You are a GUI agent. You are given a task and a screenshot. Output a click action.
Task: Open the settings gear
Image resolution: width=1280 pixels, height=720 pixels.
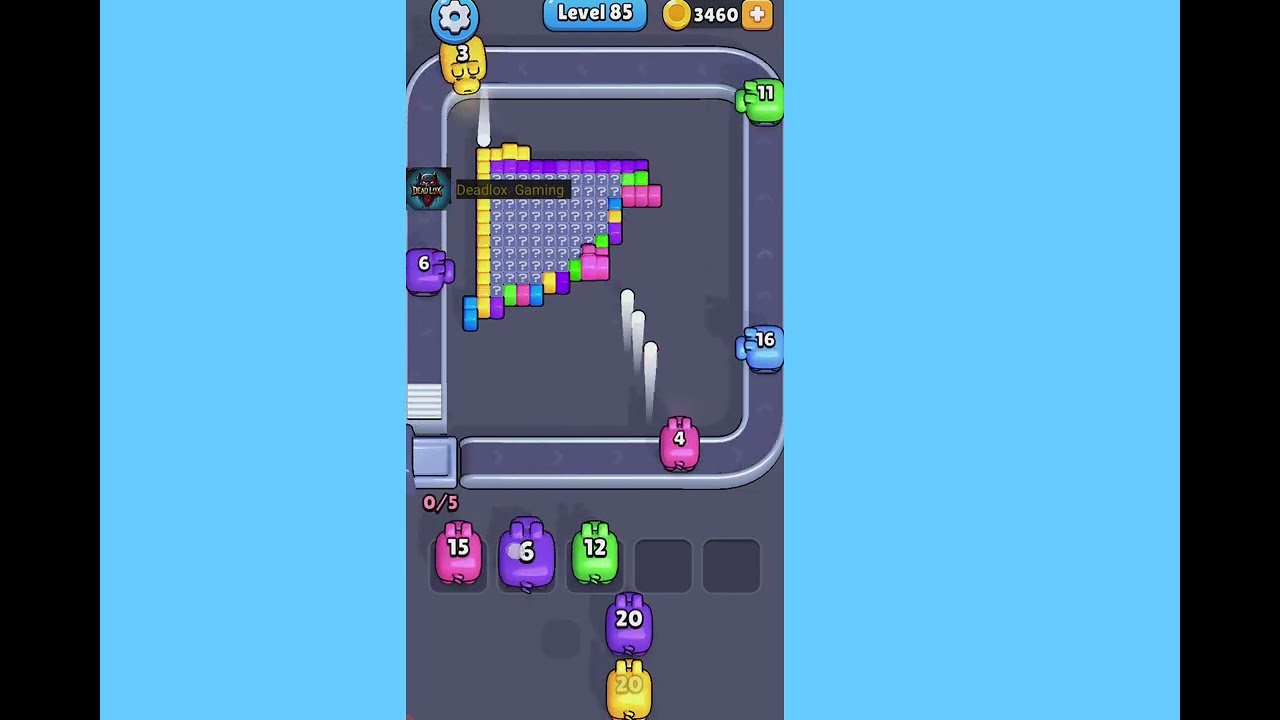454,16
